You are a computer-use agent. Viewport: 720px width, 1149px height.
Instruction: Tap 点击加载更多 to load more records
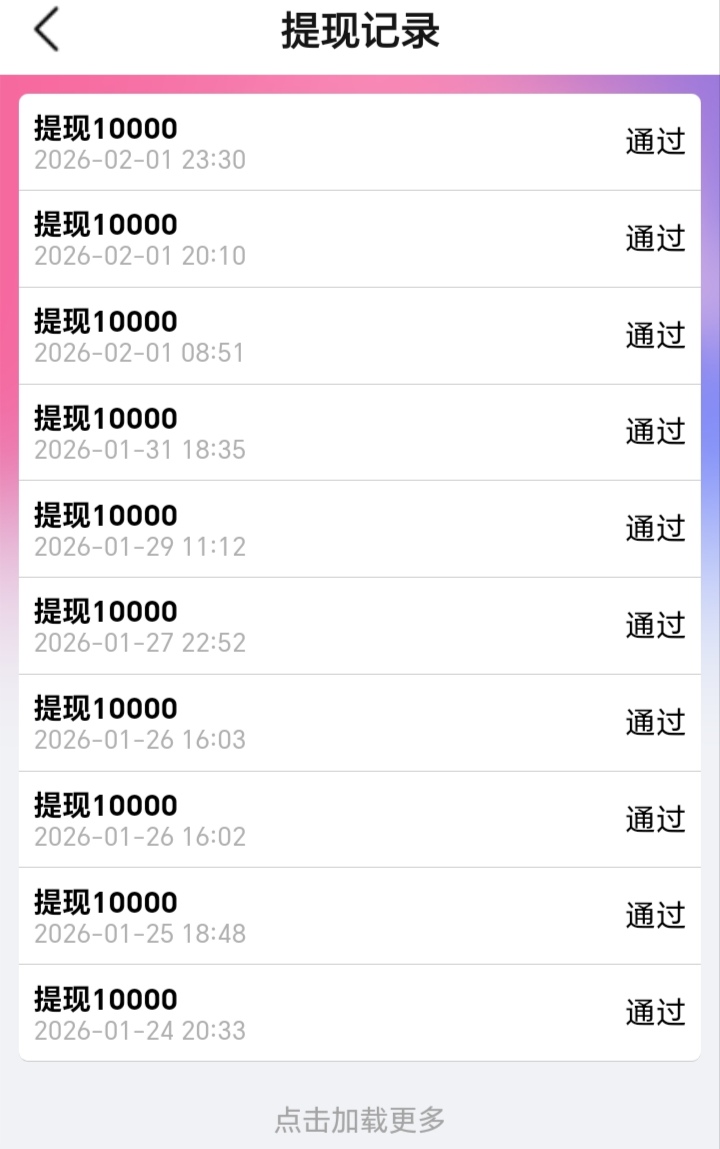[x=360, y=1119]
